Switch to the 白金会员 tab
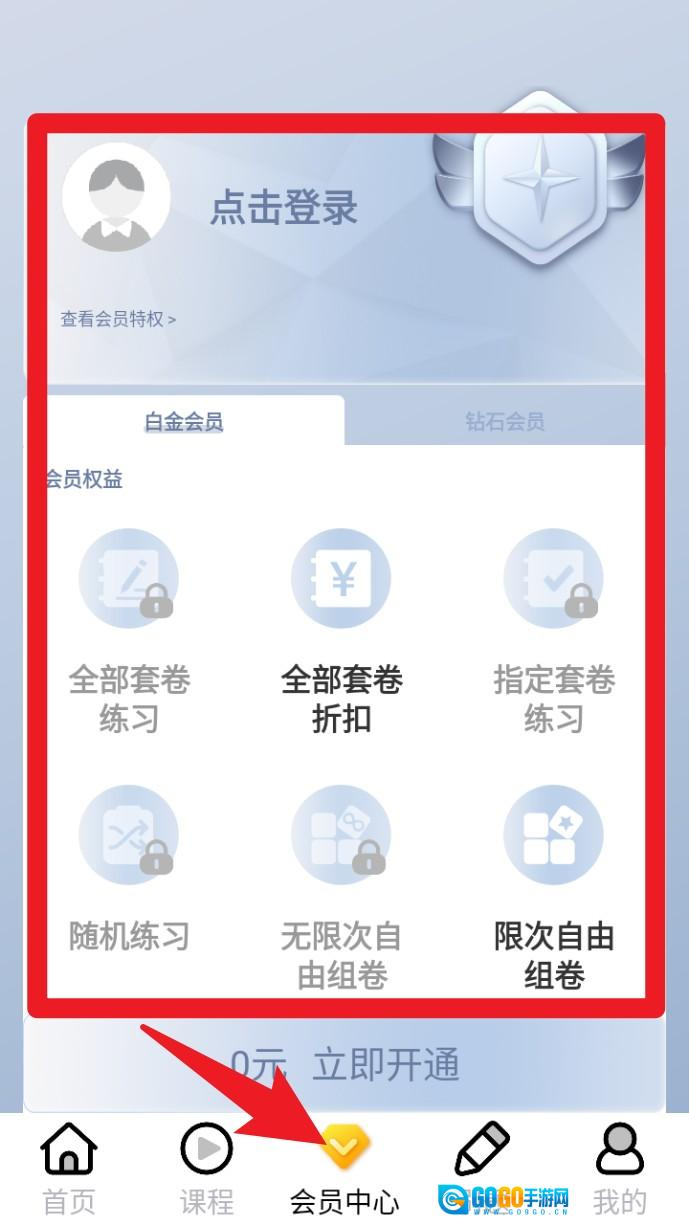This screenshot has width=689, height=1225. pos(184,422)
